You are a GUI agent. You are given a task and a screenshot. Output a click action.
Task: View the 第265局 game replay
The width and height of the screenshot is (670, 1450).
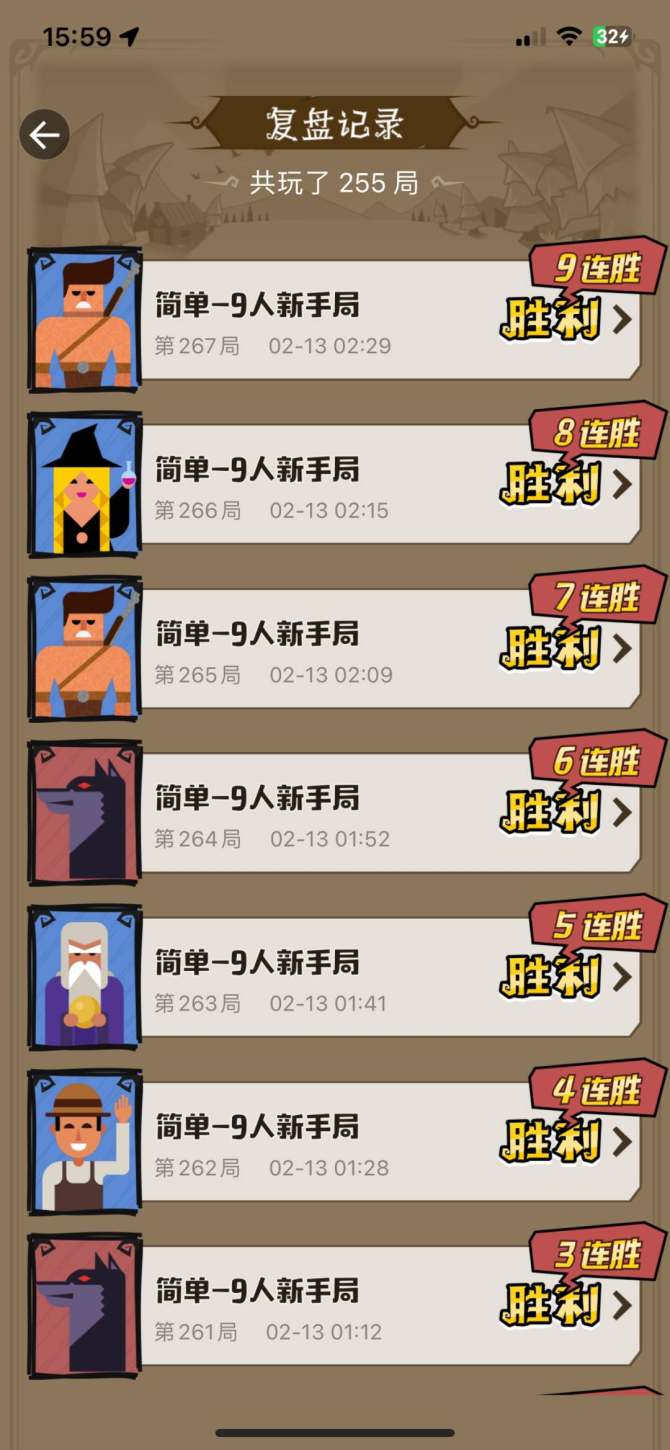[x=388, y=649]
